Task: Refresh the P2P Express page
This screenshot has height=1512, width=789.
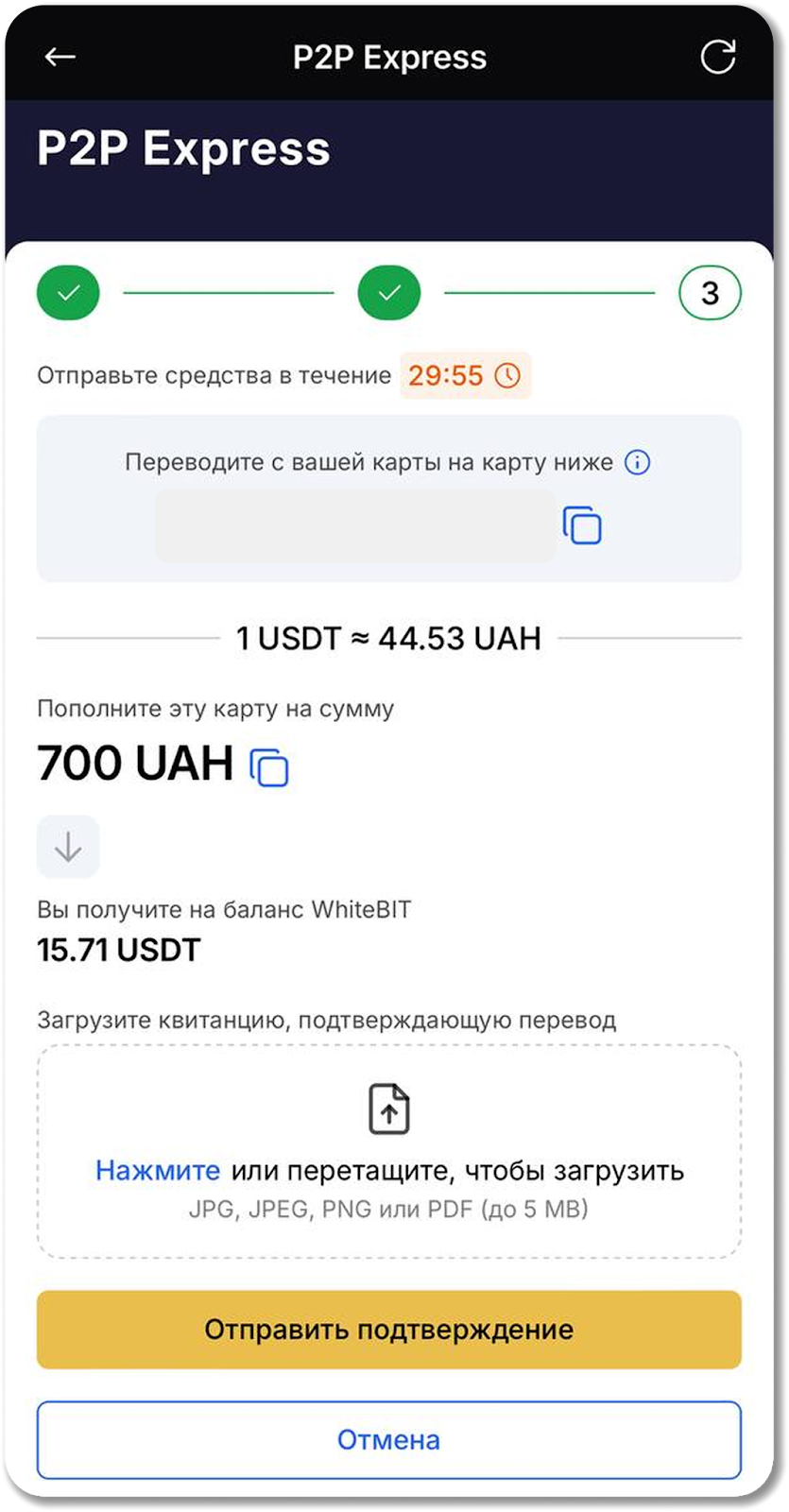Action: coord(717,57)
